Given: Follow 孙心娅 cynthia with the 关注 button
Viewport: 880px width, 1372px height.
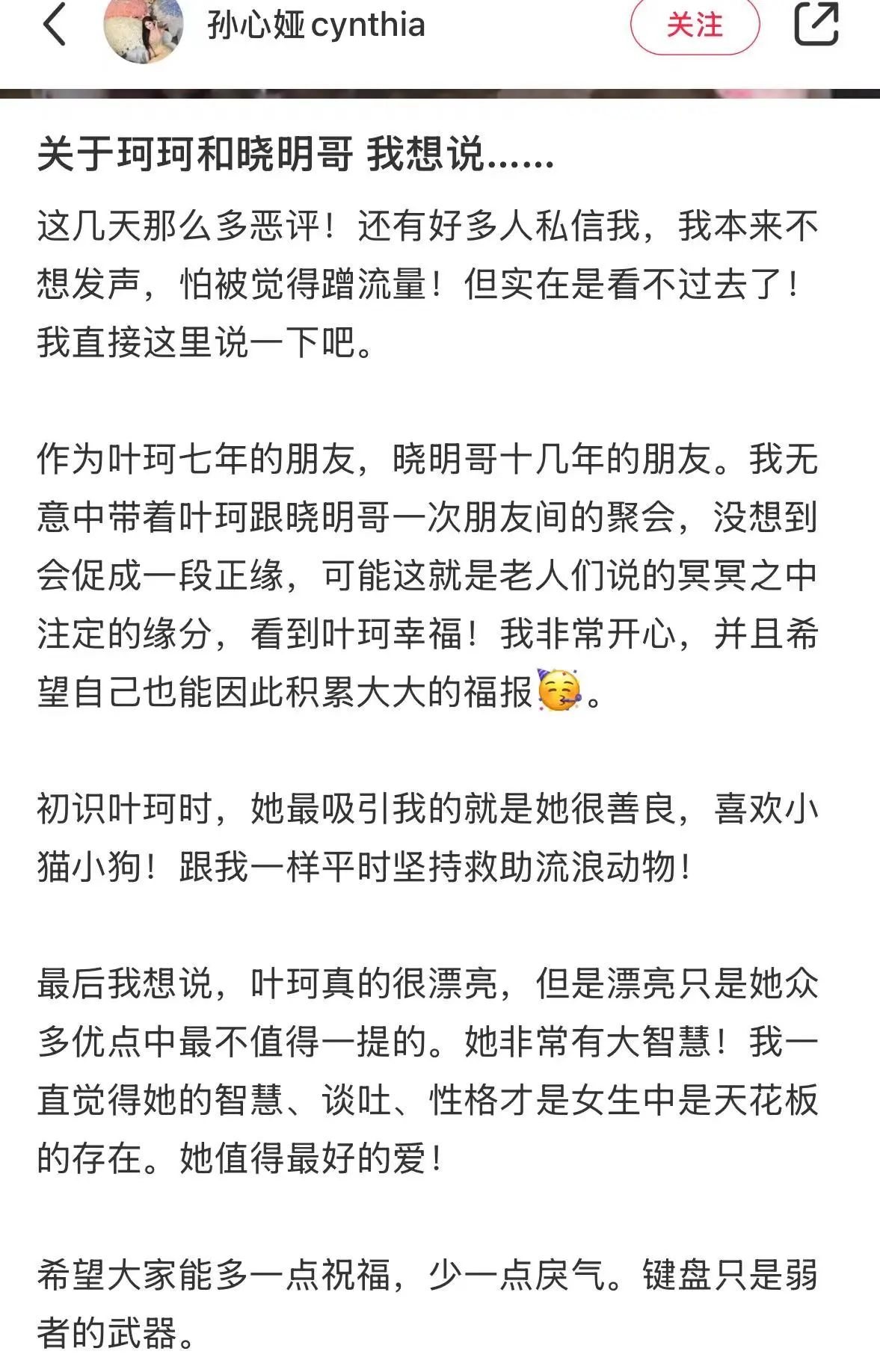Looking at the screenshot, I should pos(695,25).
